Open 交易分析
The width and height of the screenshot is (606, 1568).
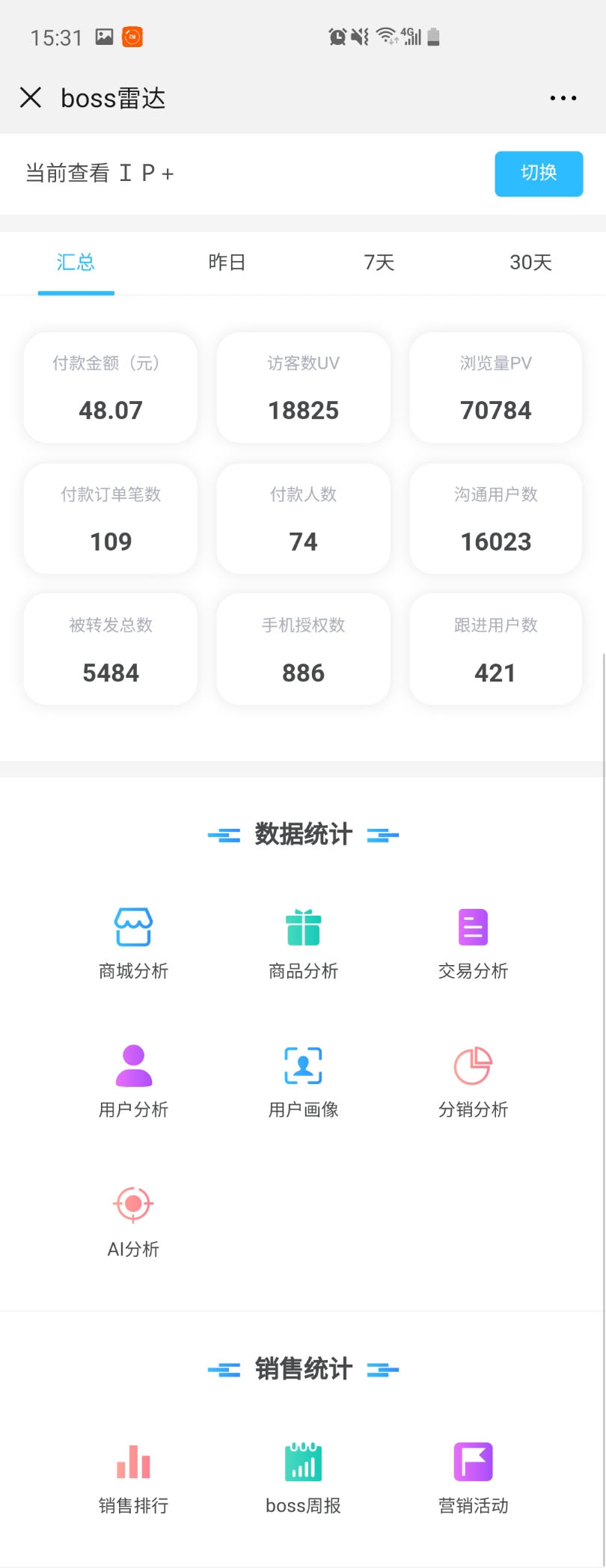473,943
